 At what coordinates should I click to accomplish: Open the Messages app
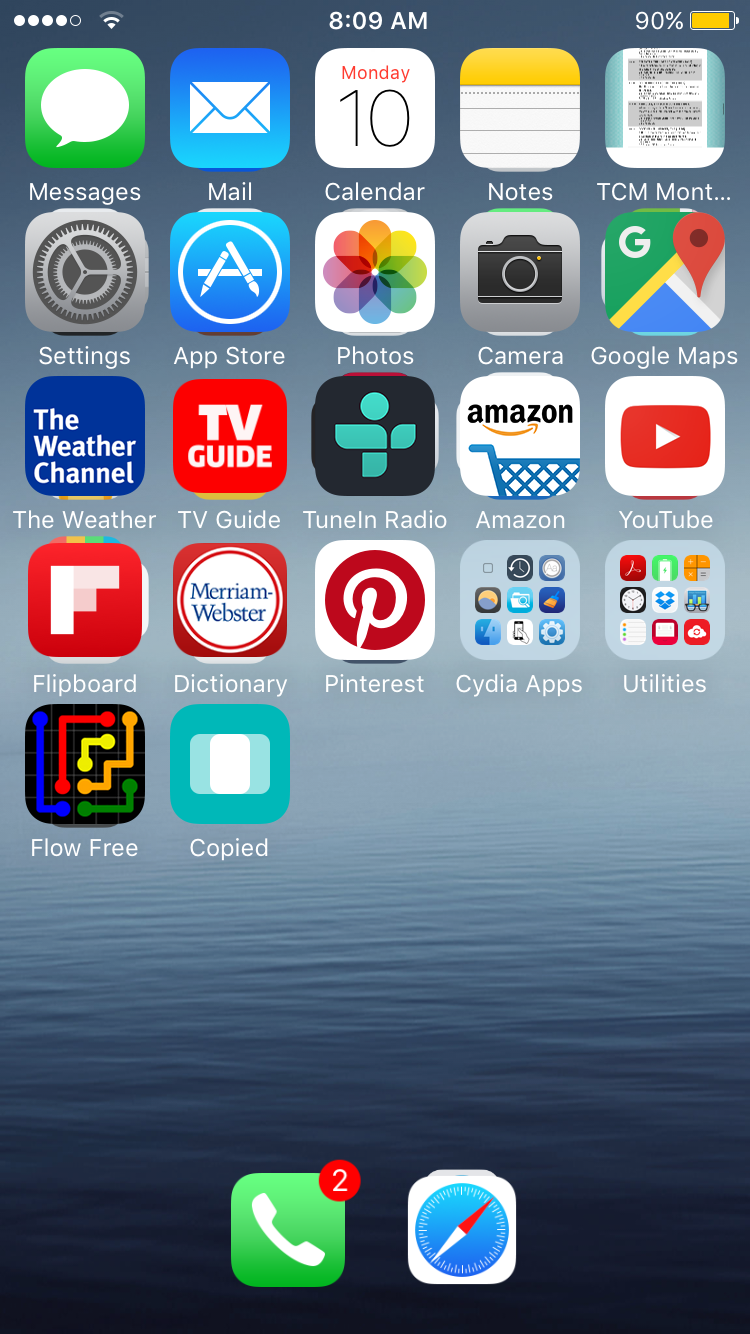[x=85, y=108]
